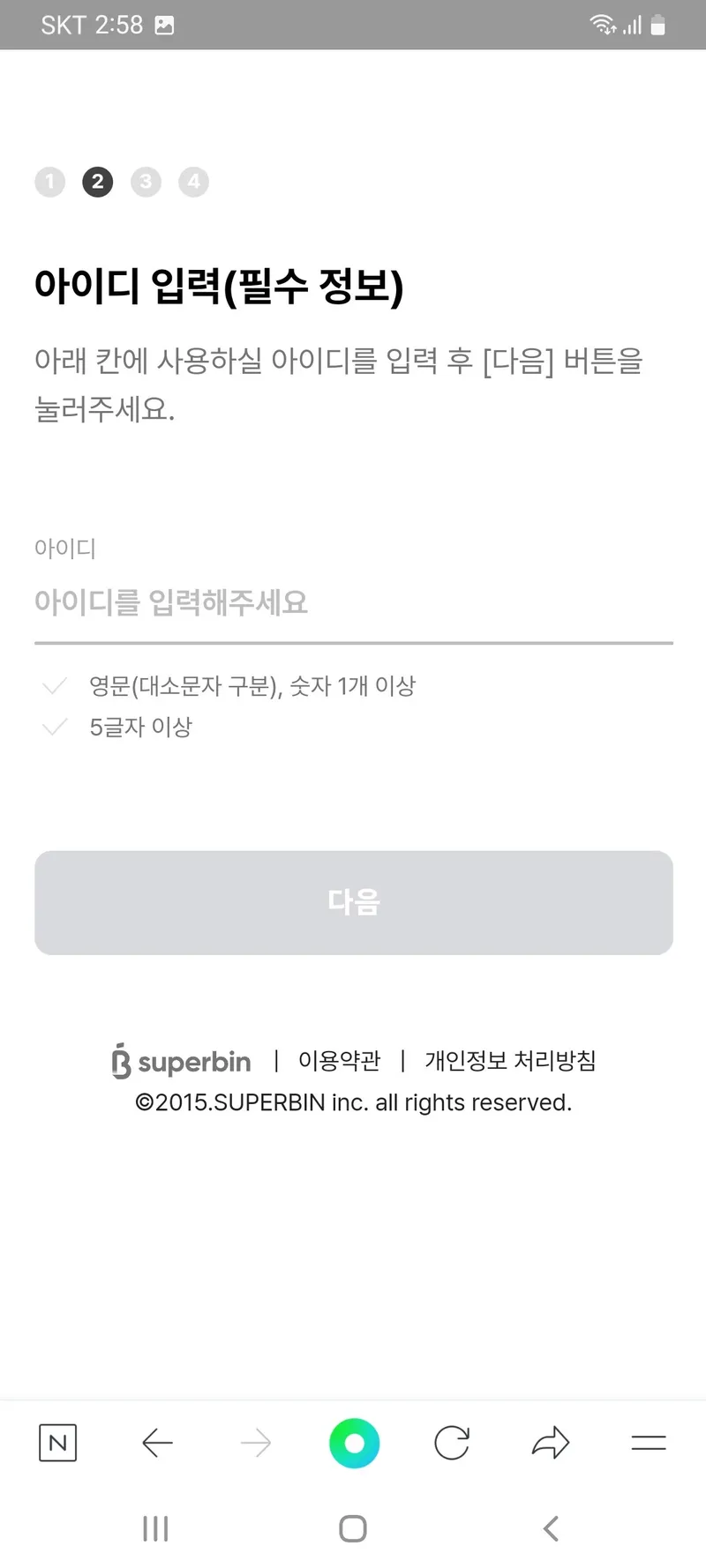Share this page with the share arrow
706x1568 pixels.
(551, 1443)
